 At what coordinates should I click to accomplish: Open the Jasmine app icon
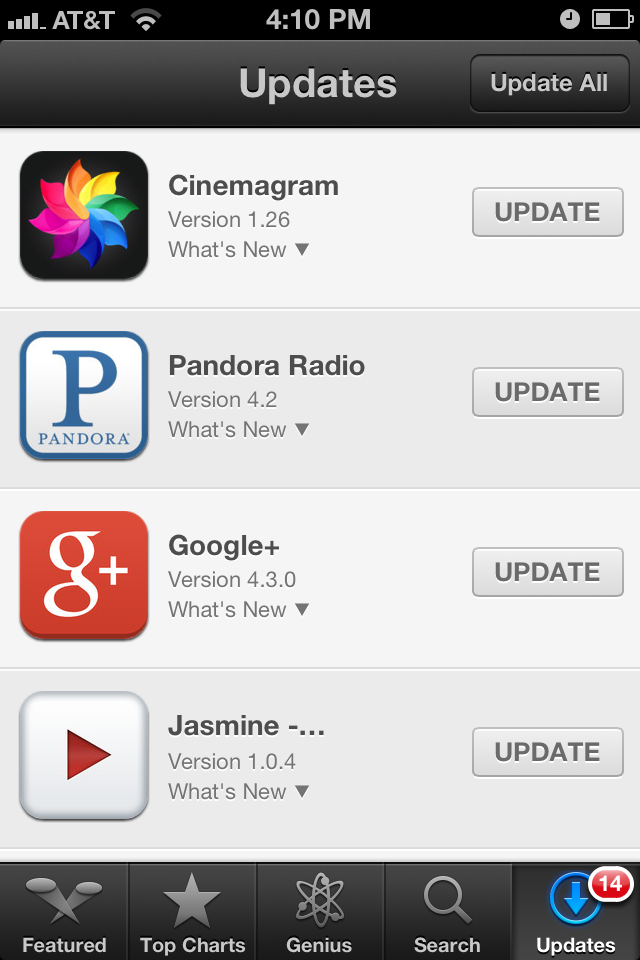84,755
